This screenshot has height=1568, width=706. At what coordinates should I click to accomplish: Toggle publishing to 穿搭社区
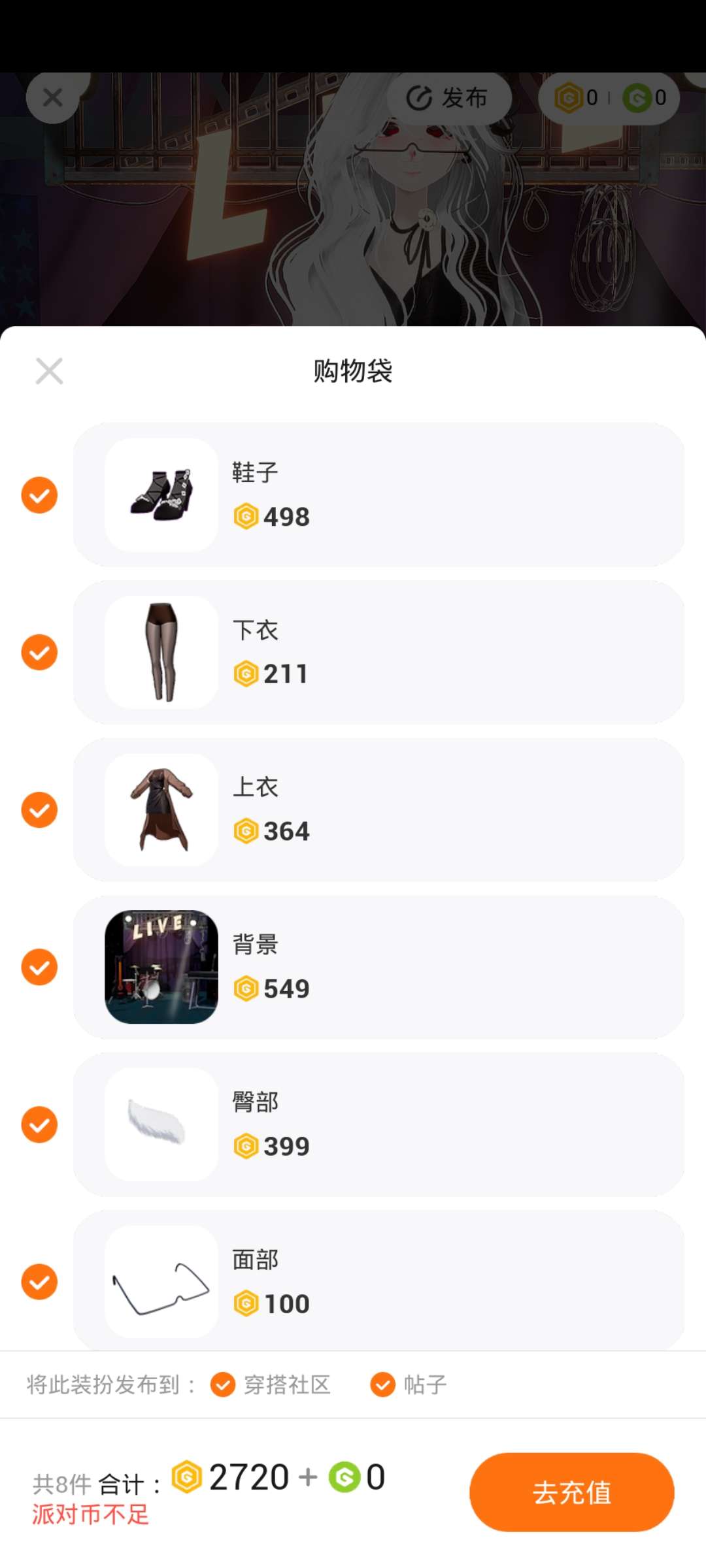coord(223,1384)
